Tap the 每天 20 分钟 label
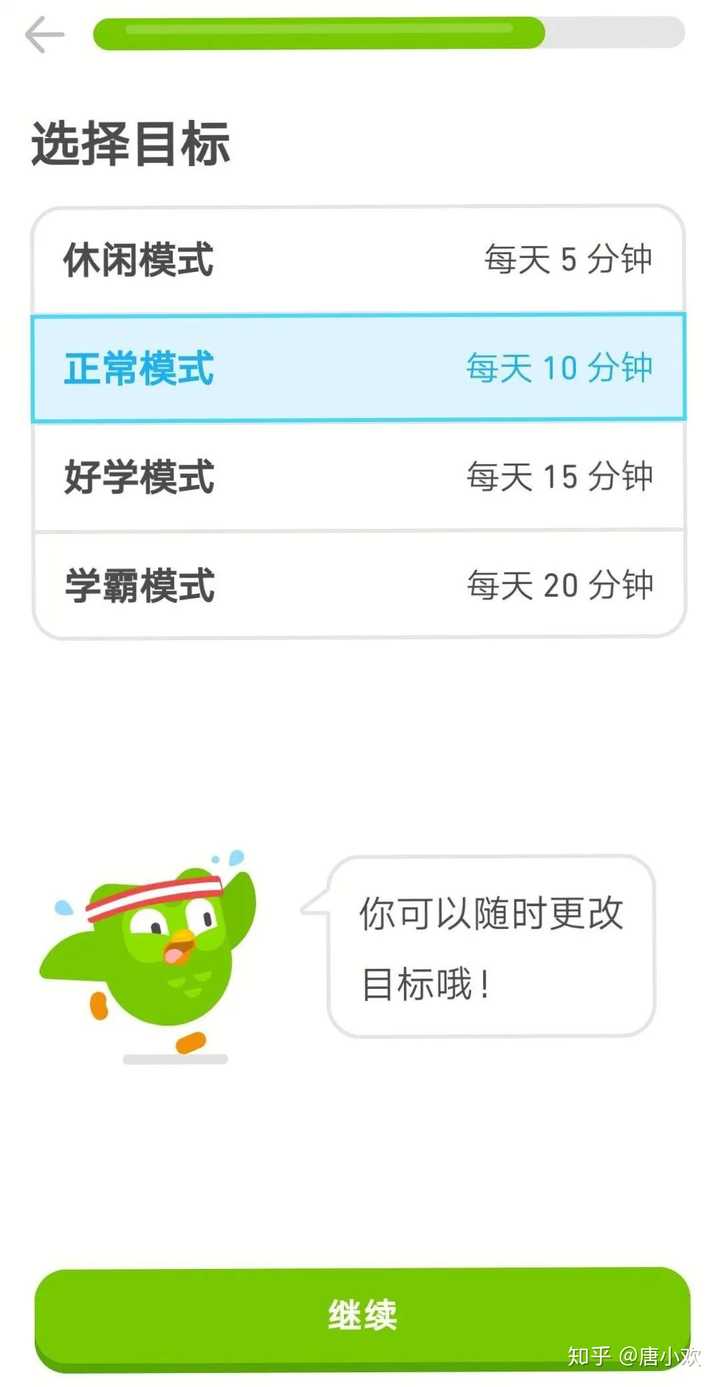The height and width of the screenshot is (1387, 720). point(562,586)
